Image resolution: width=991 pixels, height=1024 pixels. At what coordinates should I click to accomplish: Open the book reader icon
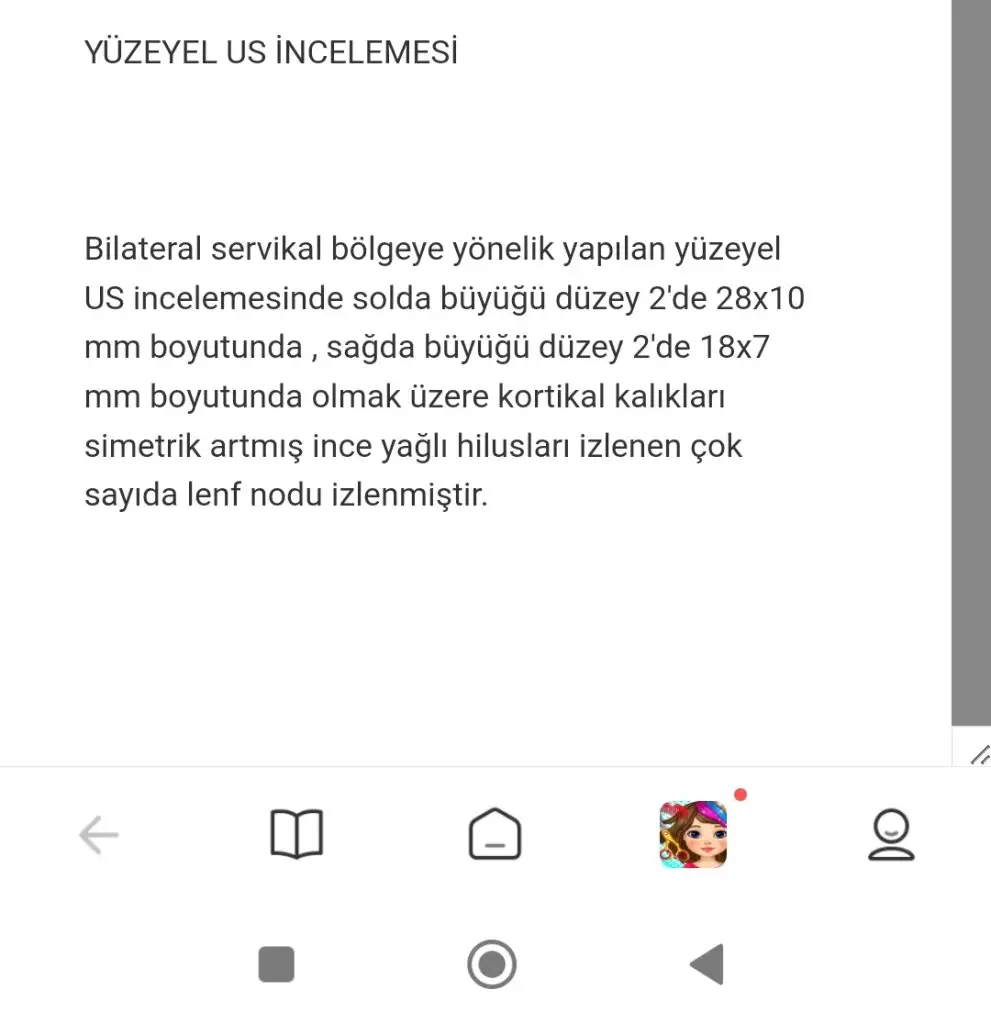click(296, 834)
